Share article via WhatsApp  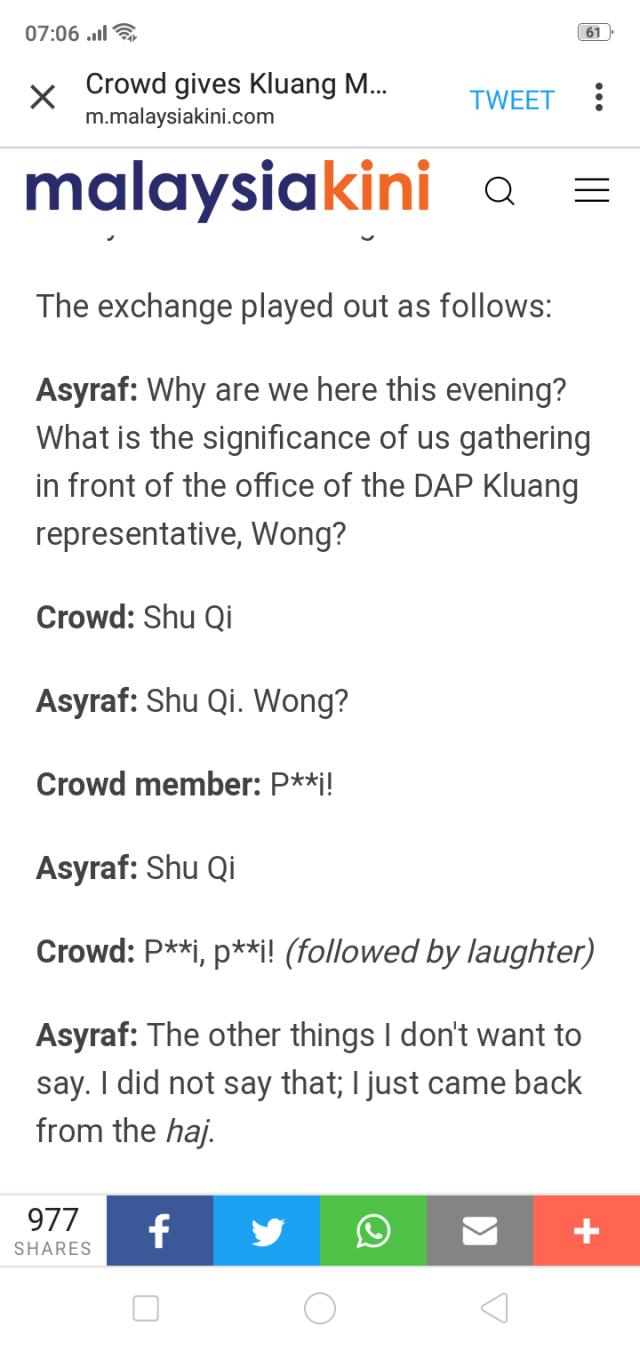coord(373,1231)
